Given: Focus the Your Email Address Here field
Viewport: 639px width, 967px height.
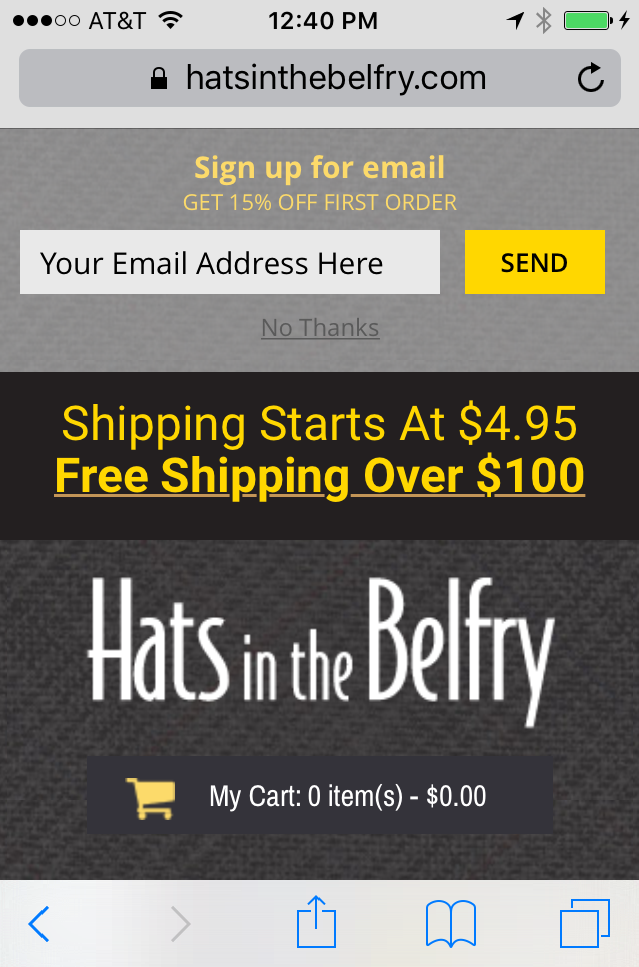Looking at the screenshot, I should tap(229, 263).
